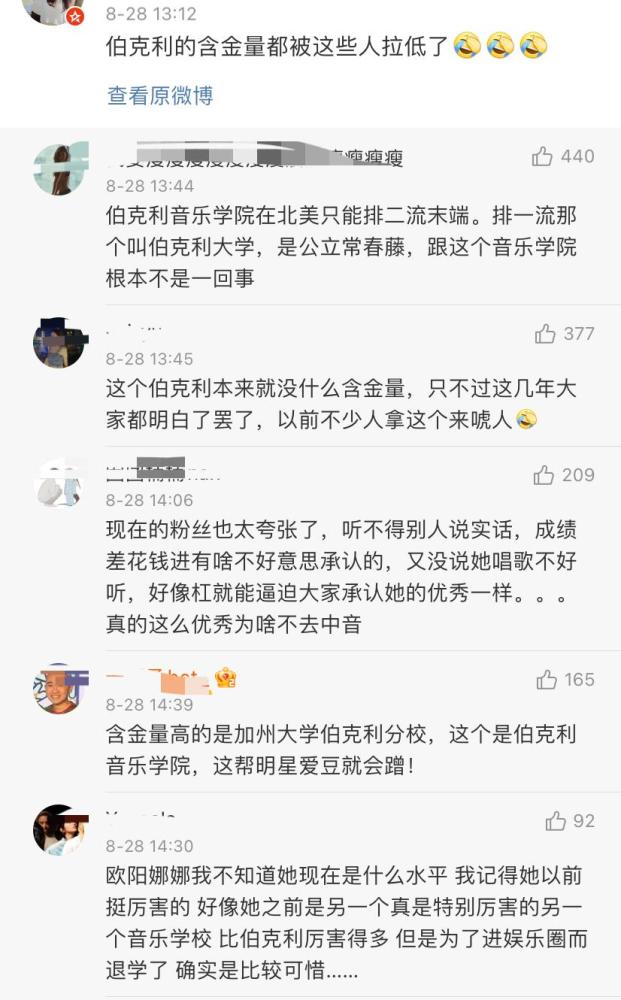This screenshot has width=621, height=1000.
Task: Like the comment with 165 likes
Action: (x=546, y=680)
